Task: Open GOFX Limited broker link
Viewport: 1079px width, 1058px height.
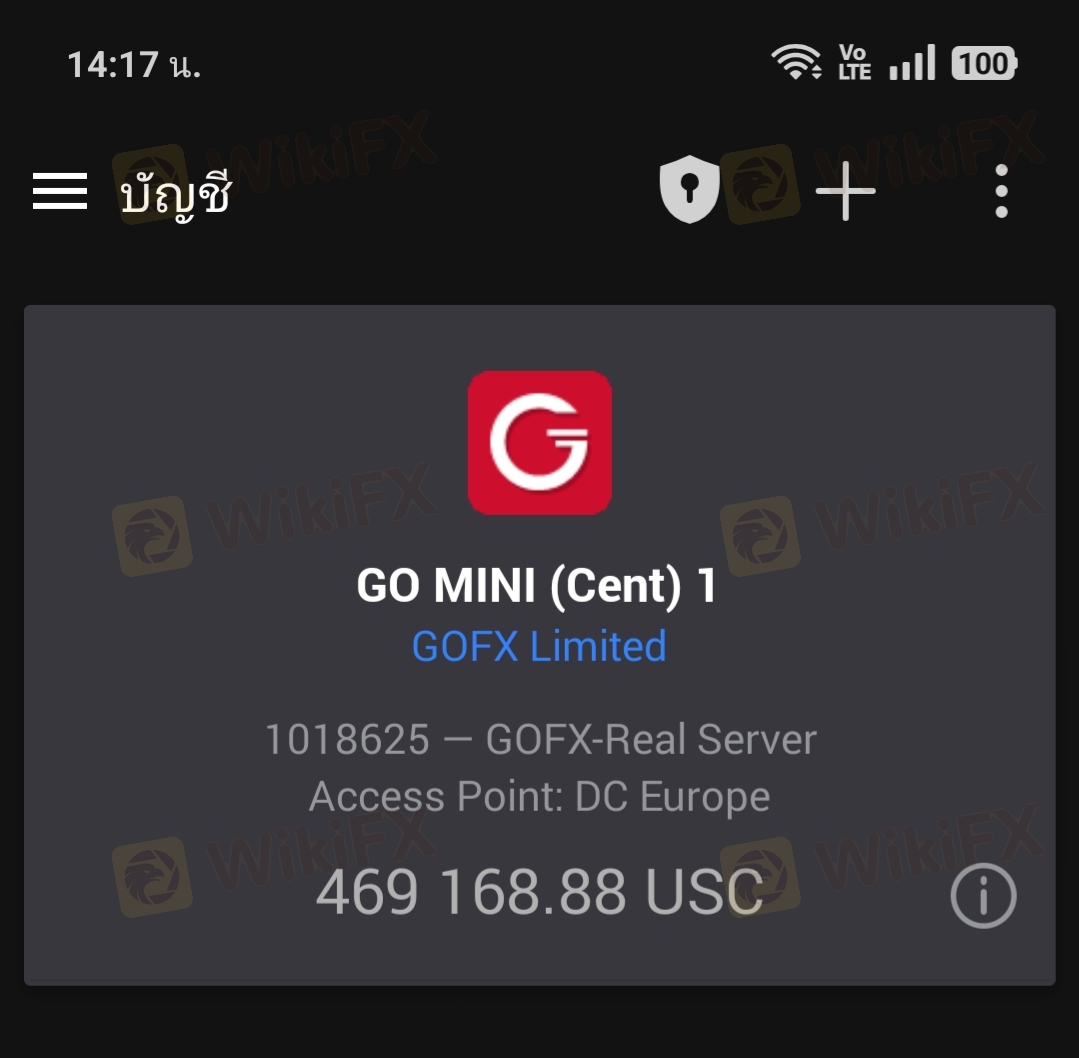Action: point(539,646)
